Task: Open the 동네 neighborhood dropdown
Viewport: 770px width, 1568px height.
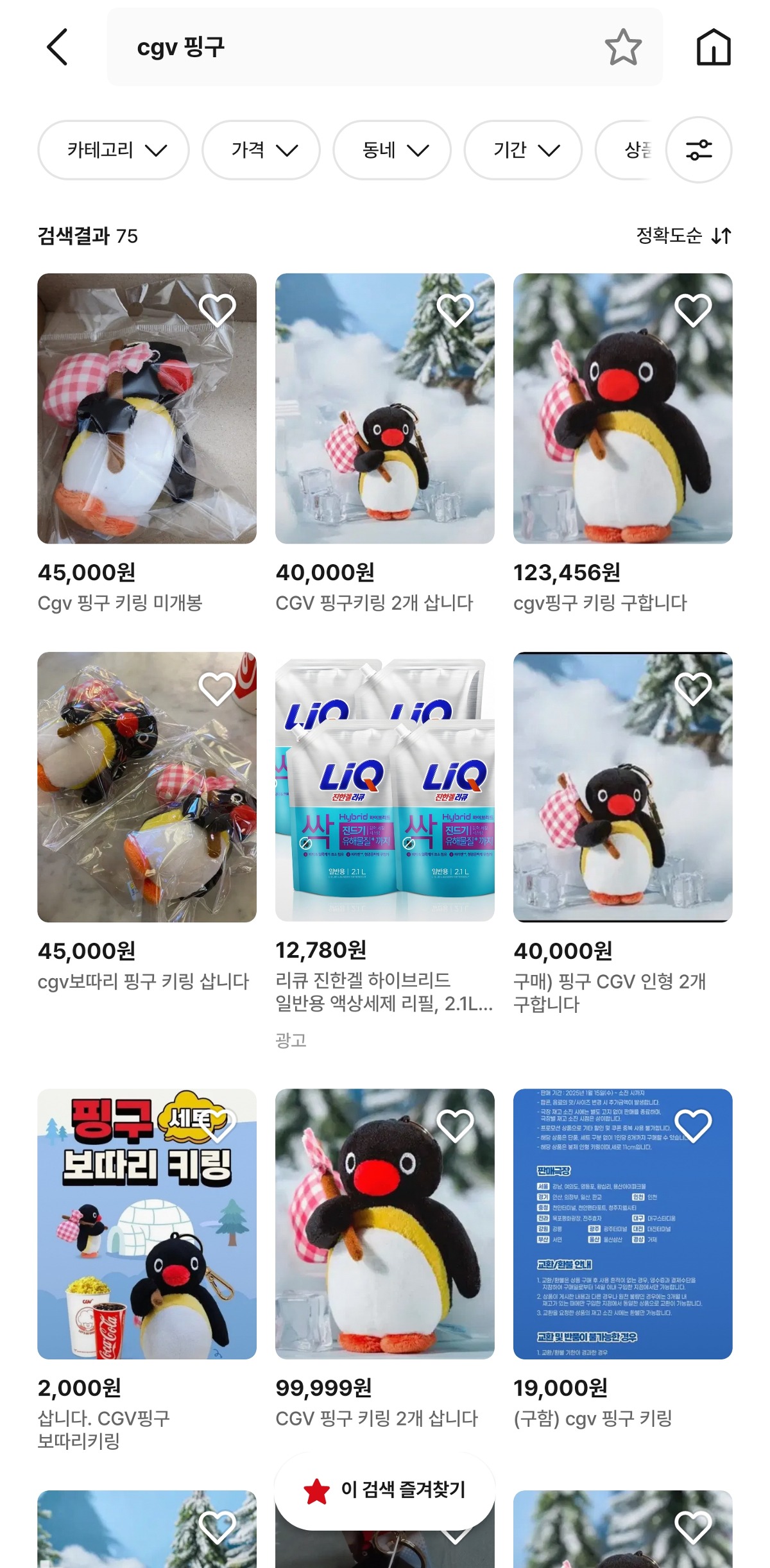Action: coord(391,150)
